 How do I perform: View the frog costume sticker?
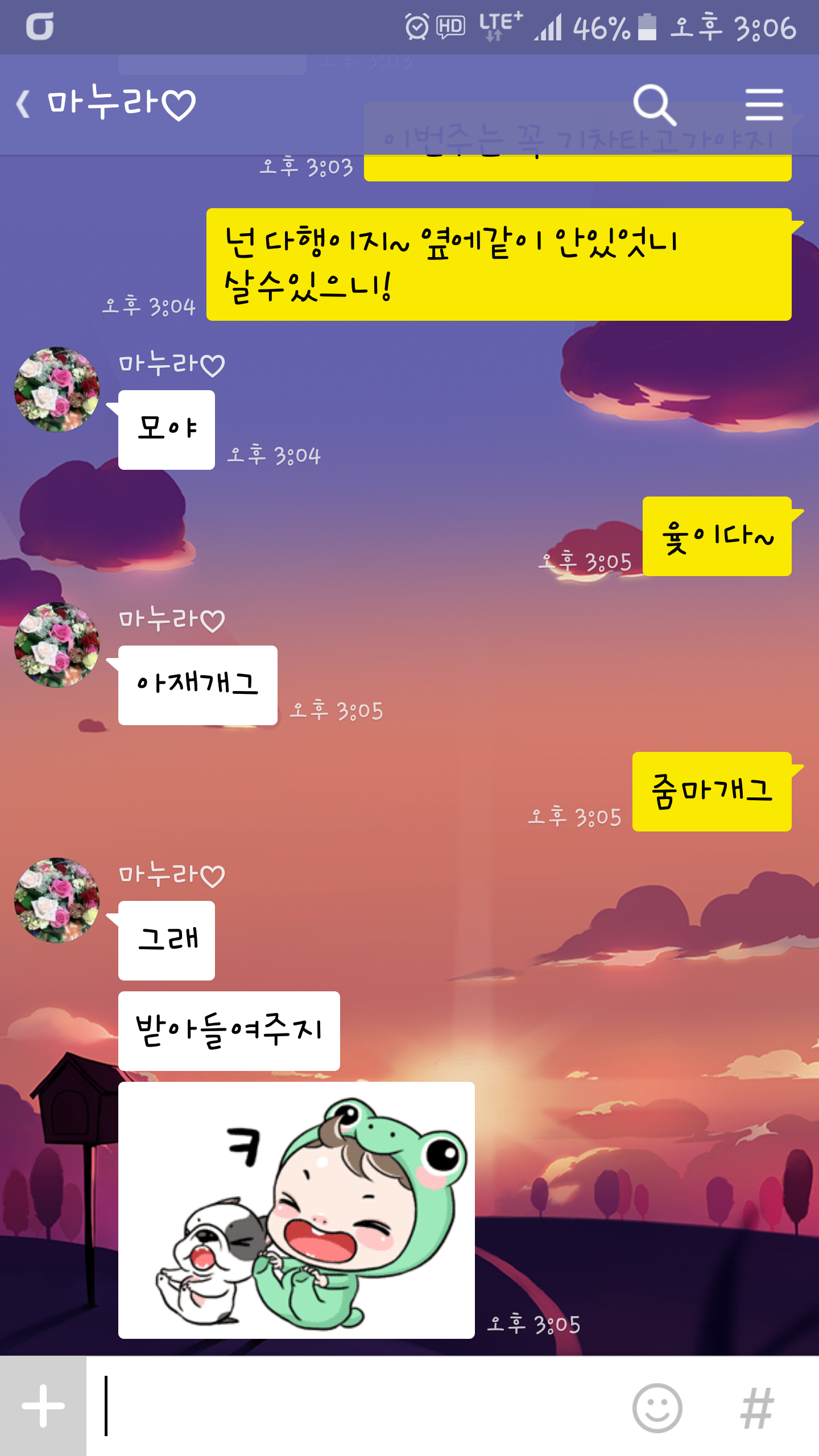296,1210
